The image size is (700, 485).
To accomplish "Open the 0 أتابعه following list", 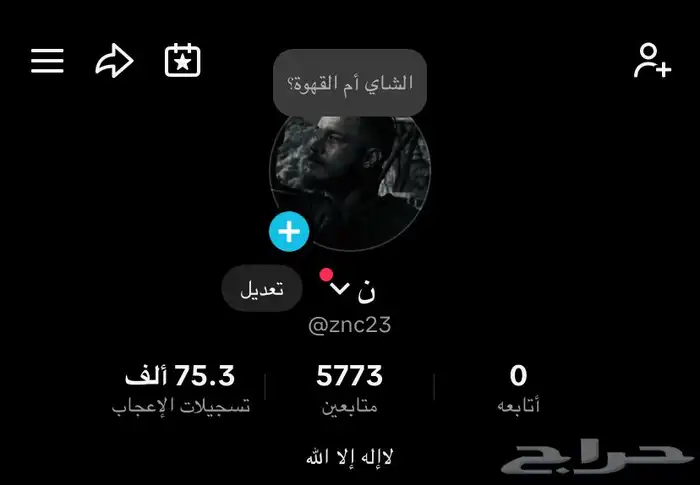I will pyautogui.click(x=518, y=388).
